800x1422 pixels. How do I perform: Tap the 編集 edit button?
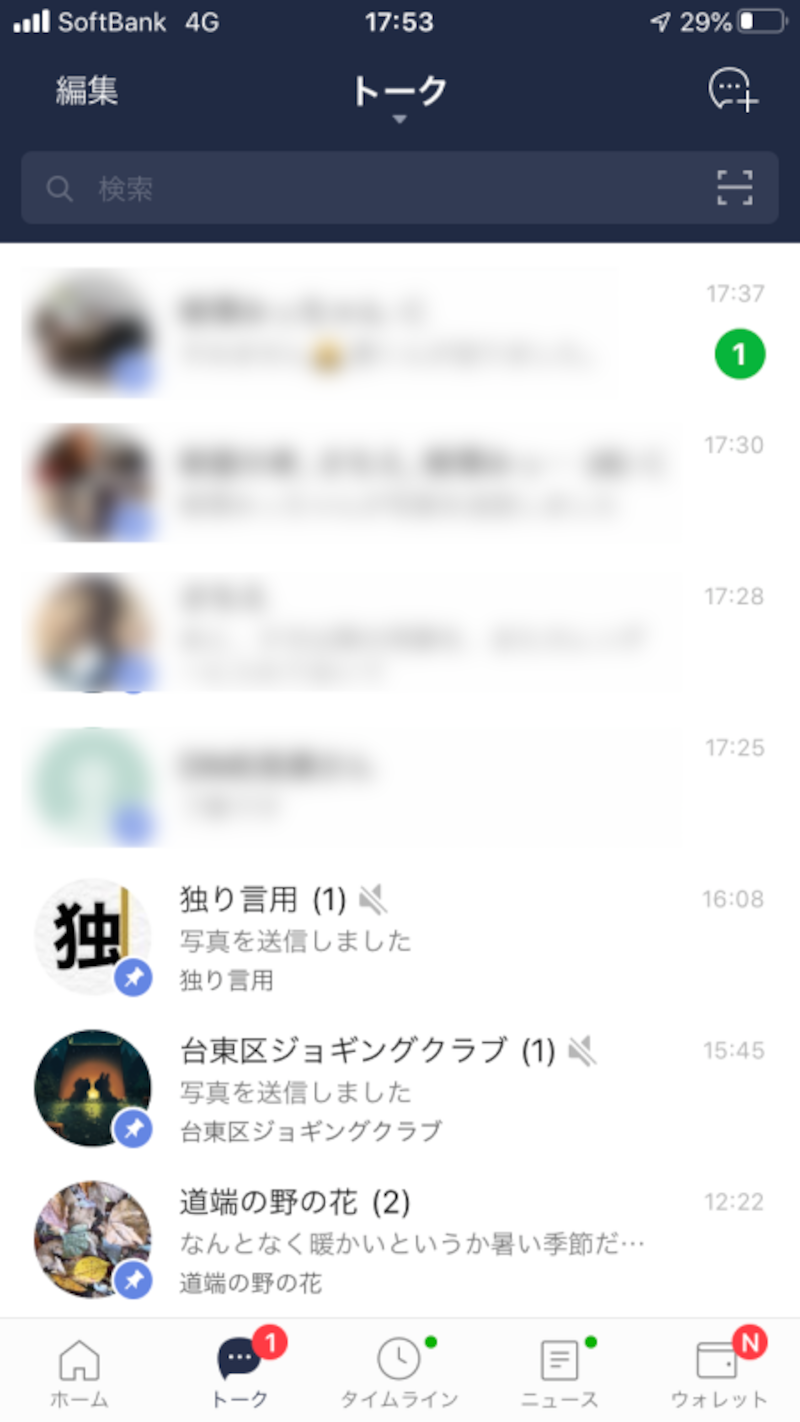87,91
